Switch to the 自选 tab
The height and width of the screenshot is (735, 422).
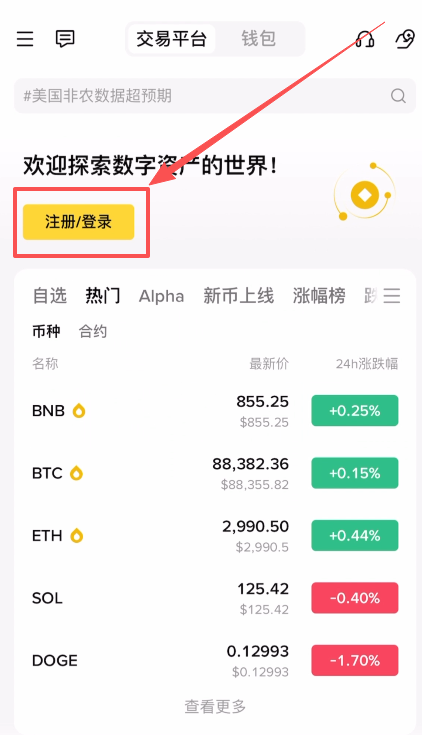[50, 296]
